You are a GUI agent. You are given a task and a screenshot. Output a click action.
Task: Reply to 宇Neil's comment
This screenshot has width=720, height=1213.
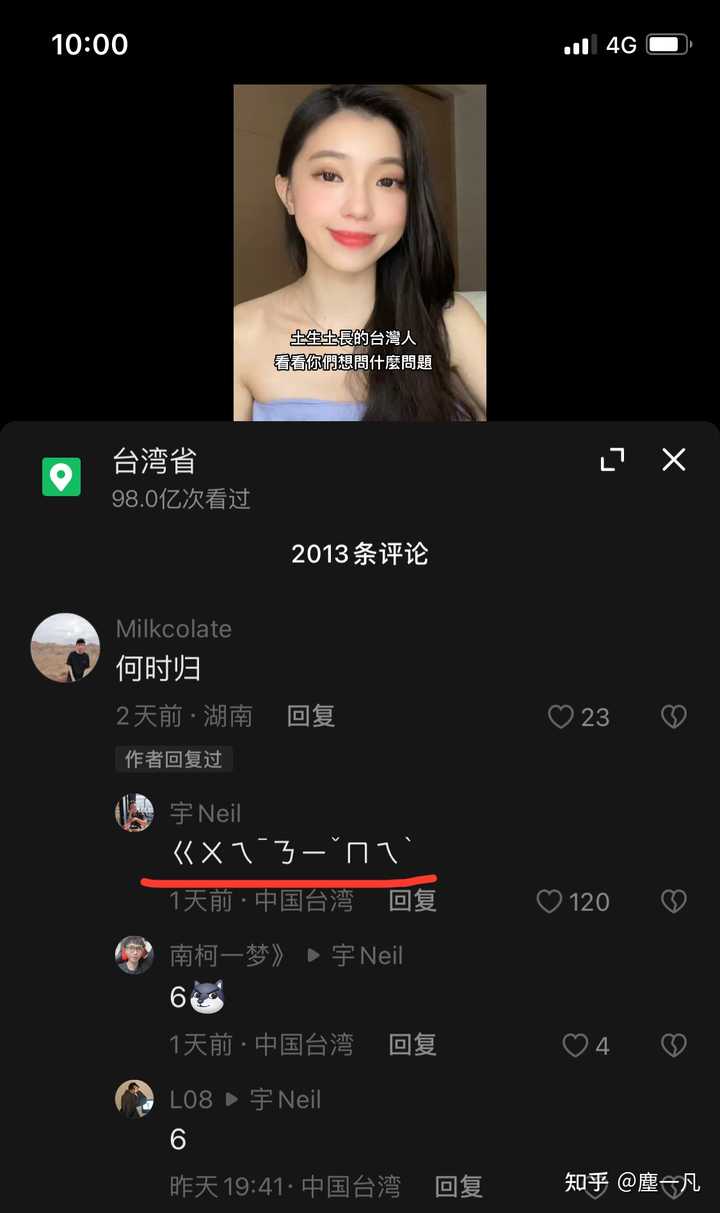point(413,901)
